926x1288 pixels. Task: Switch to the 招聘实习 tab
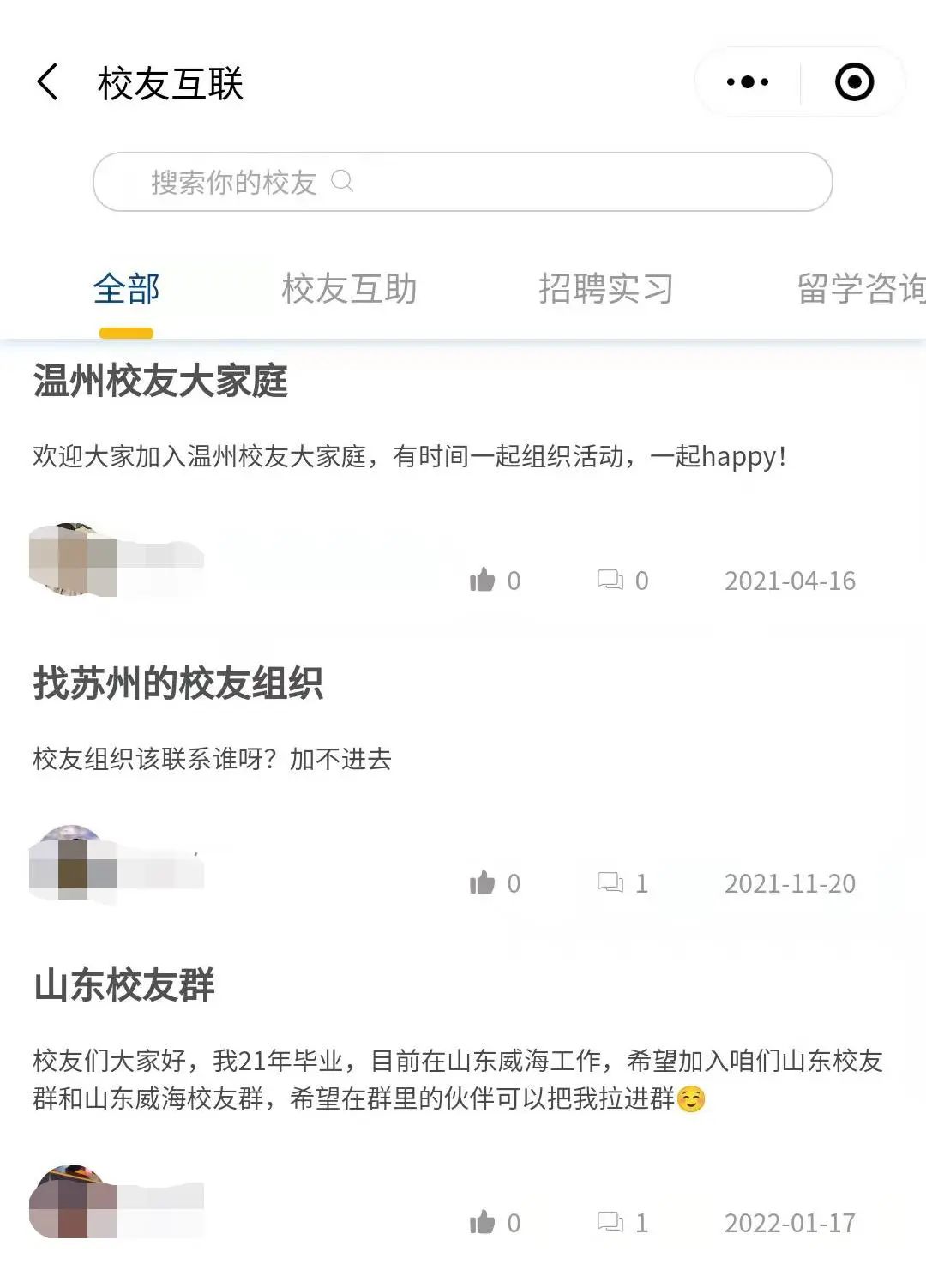click(x=605, y=289)
